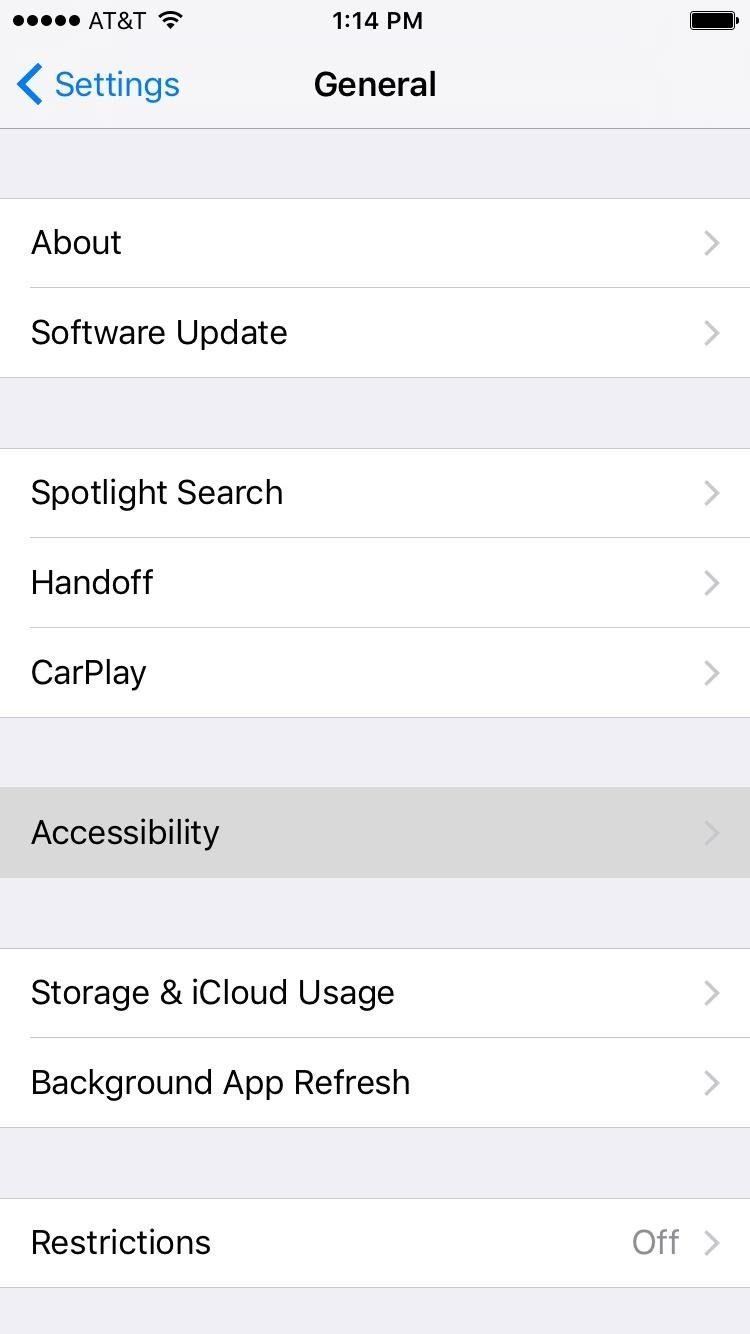Configure CarPlay settings

coord(375,672)
